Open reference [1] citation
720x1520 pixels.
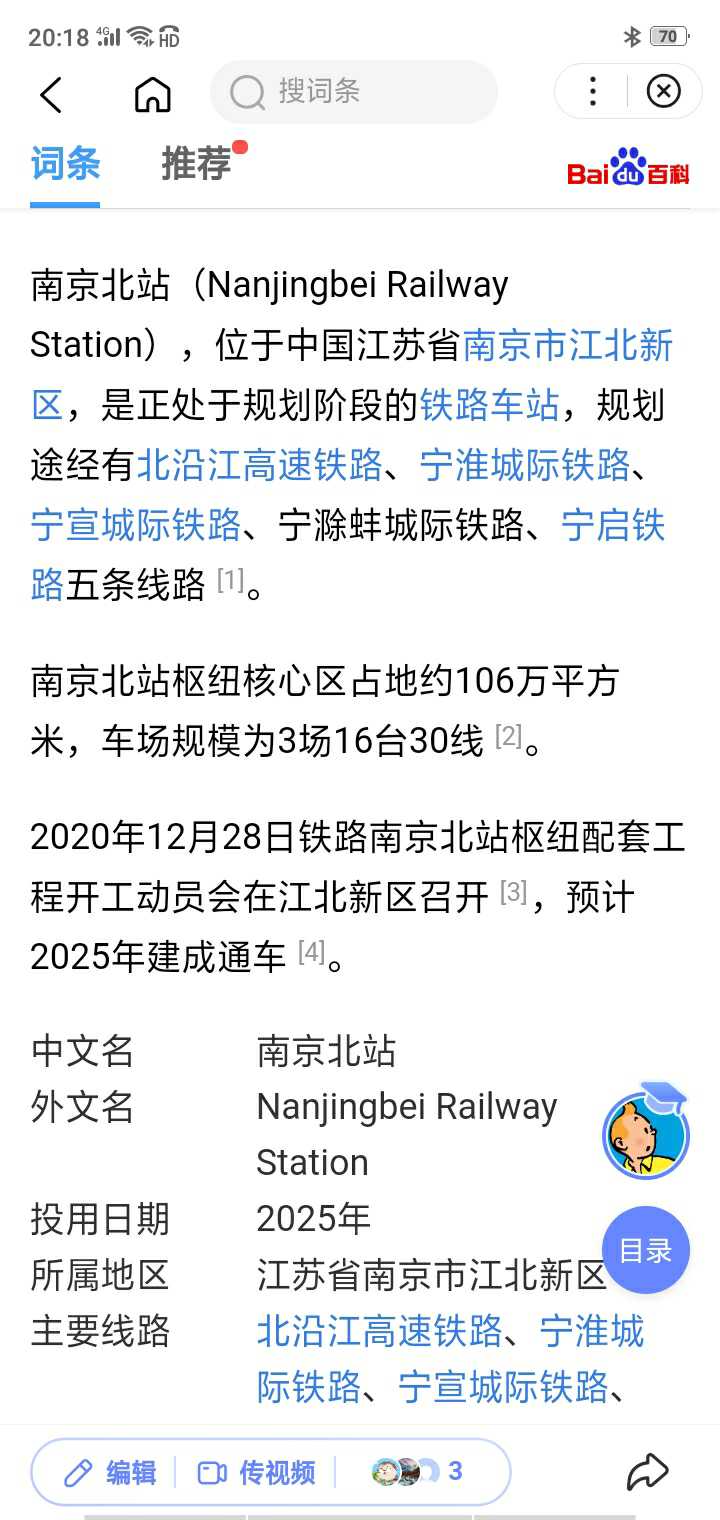pyautogui.click(x=230, y=580)
